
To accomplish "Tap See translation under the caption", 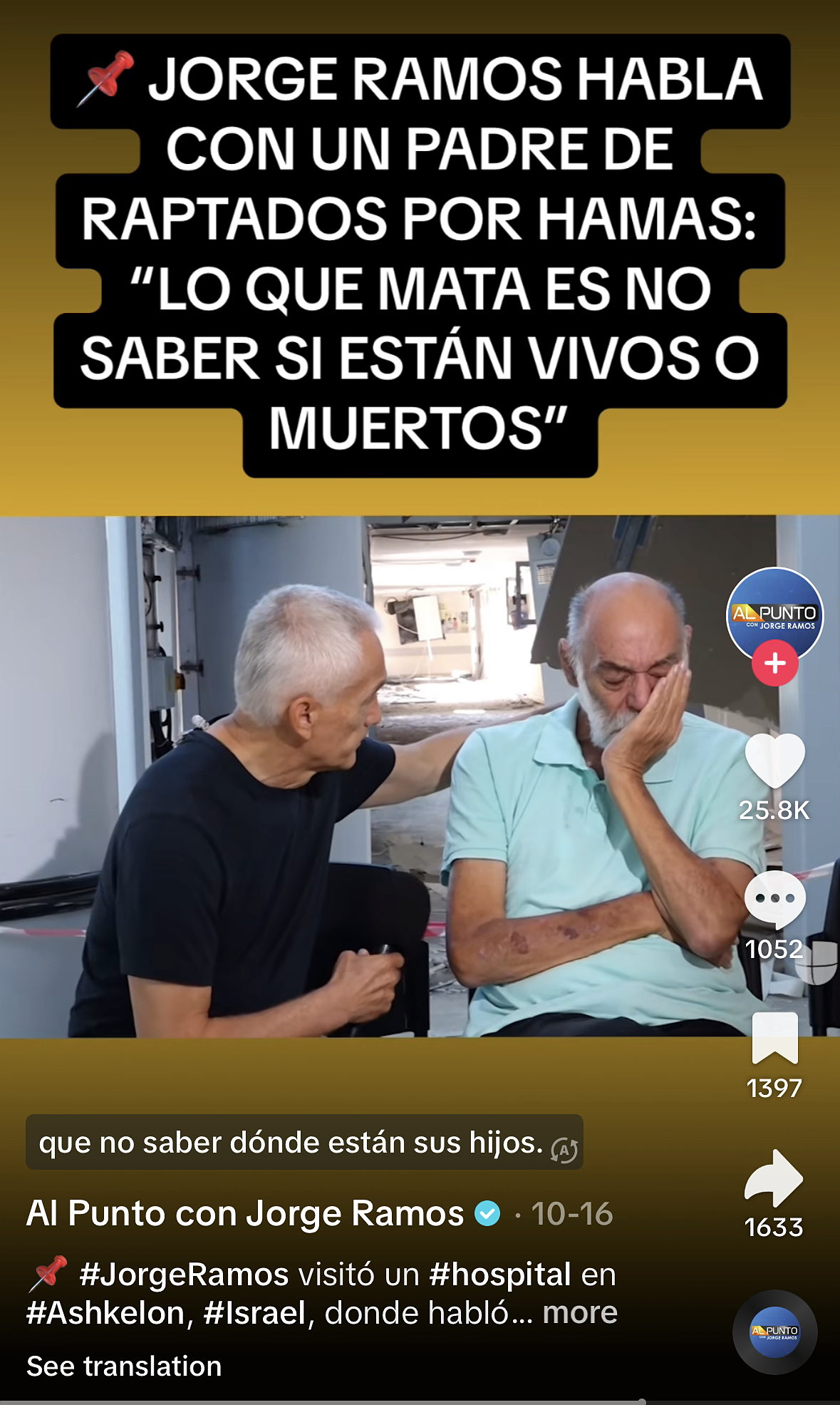I will [x=124, y=1366].
